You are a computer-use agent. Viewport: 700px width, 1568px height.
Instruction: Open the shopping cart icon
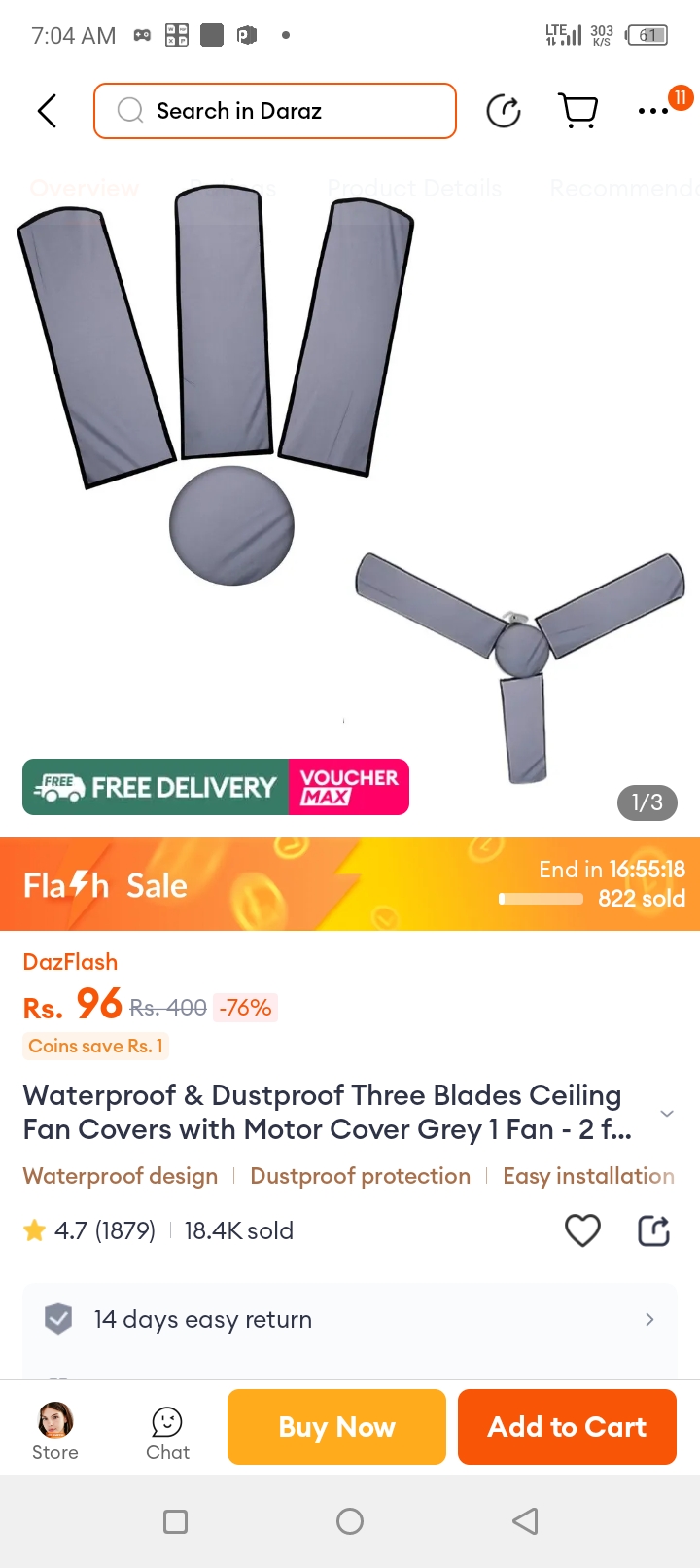pyautogui.click(x=579, y=111)
